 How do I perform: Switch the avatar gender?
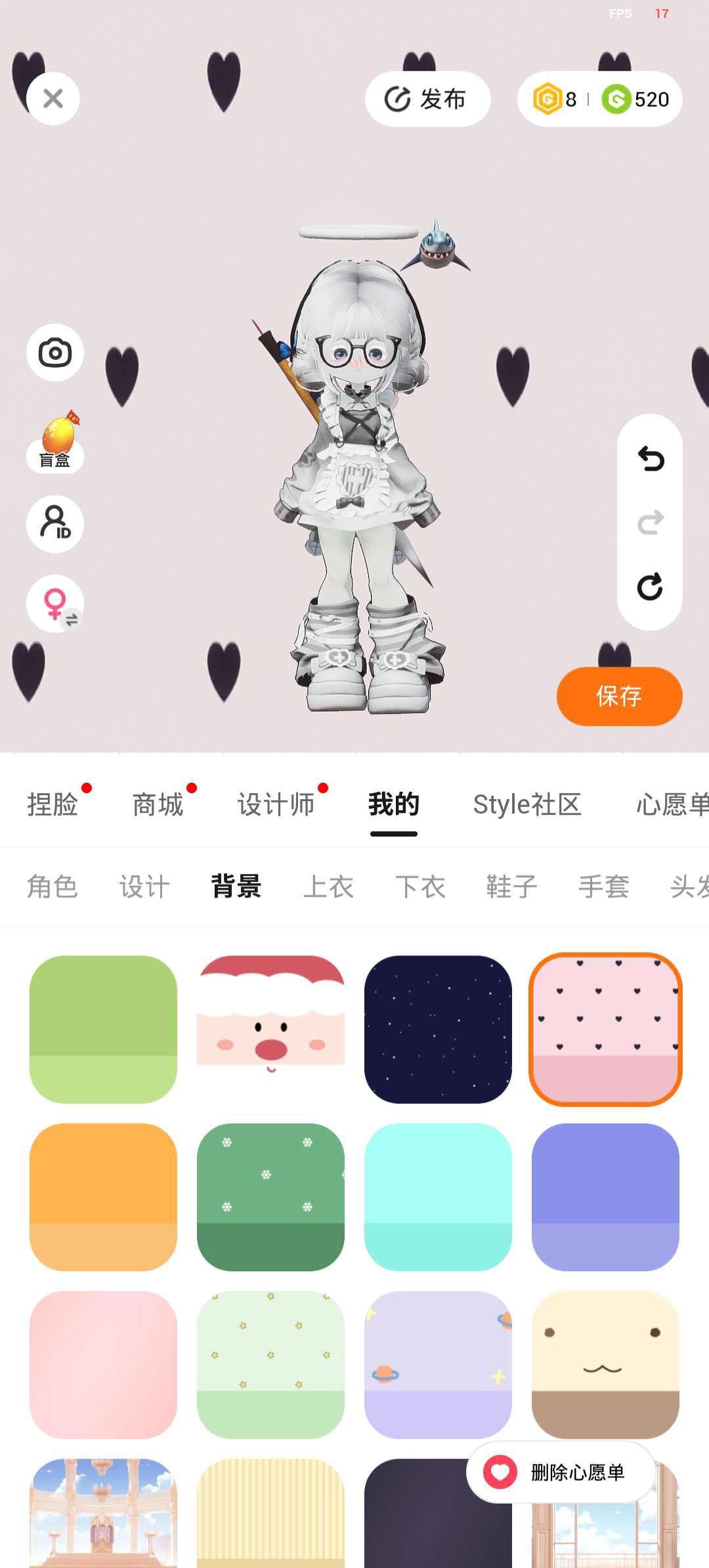[x=55, y=604]
